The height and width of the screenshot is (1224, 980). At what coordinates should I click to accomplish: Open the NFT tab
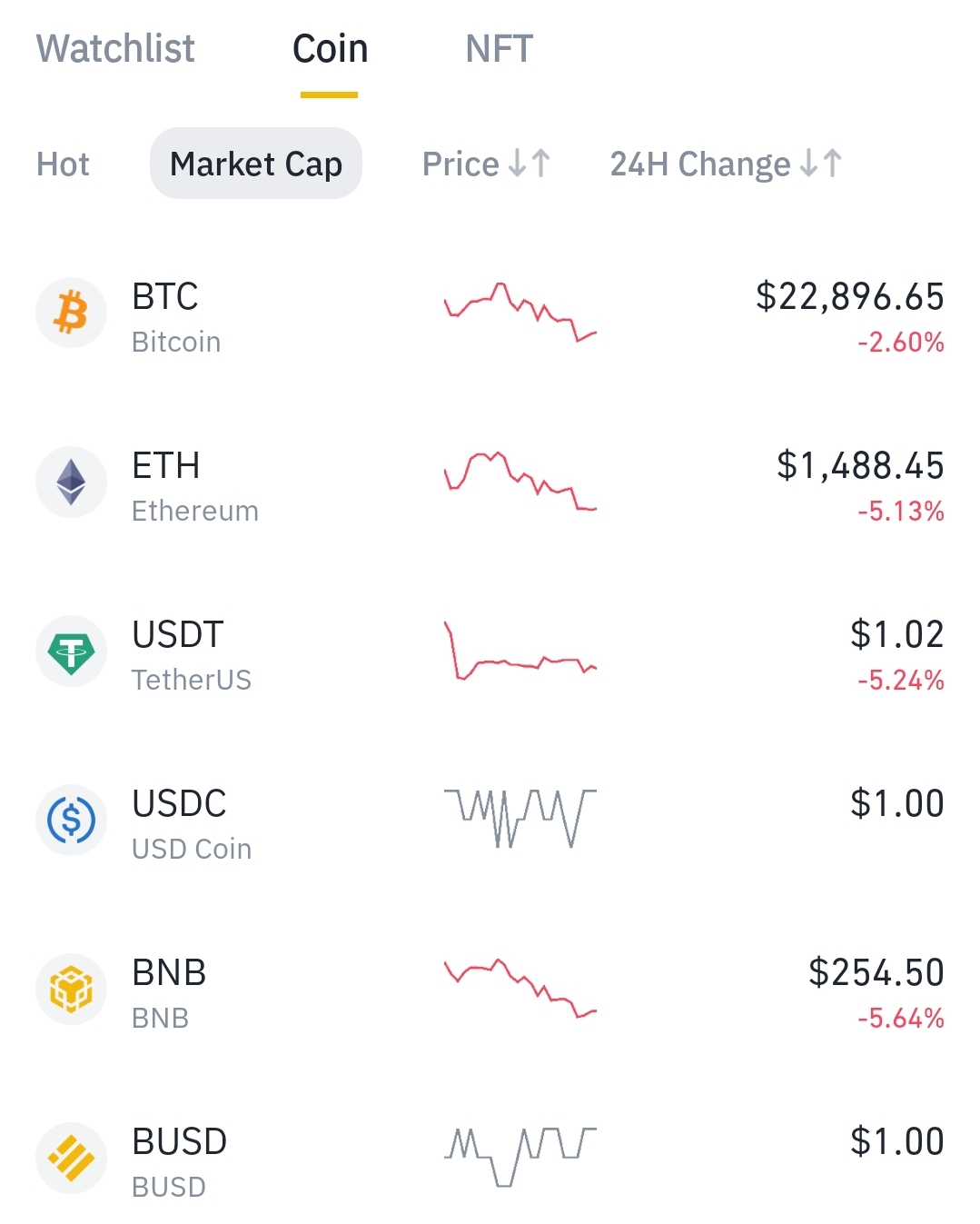click(x=499, y=49)
